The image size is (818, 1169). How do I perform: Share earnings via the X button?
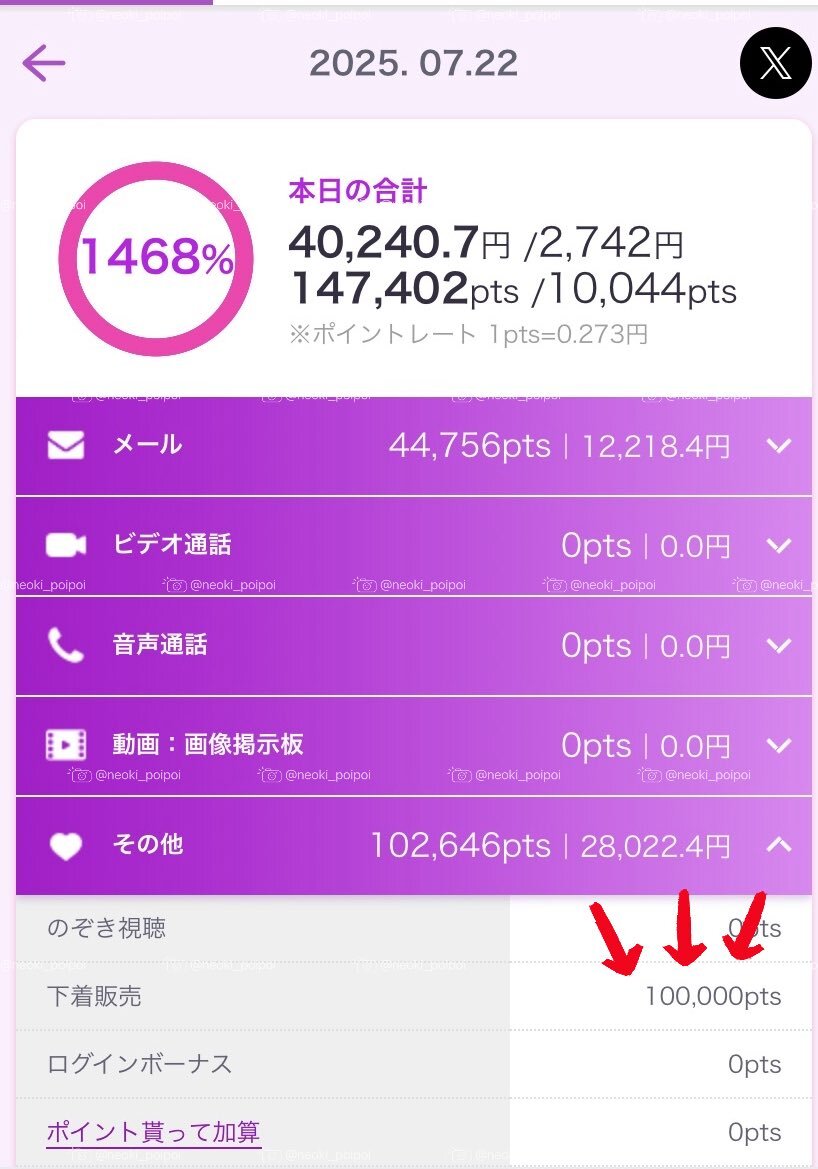(775, 64)
